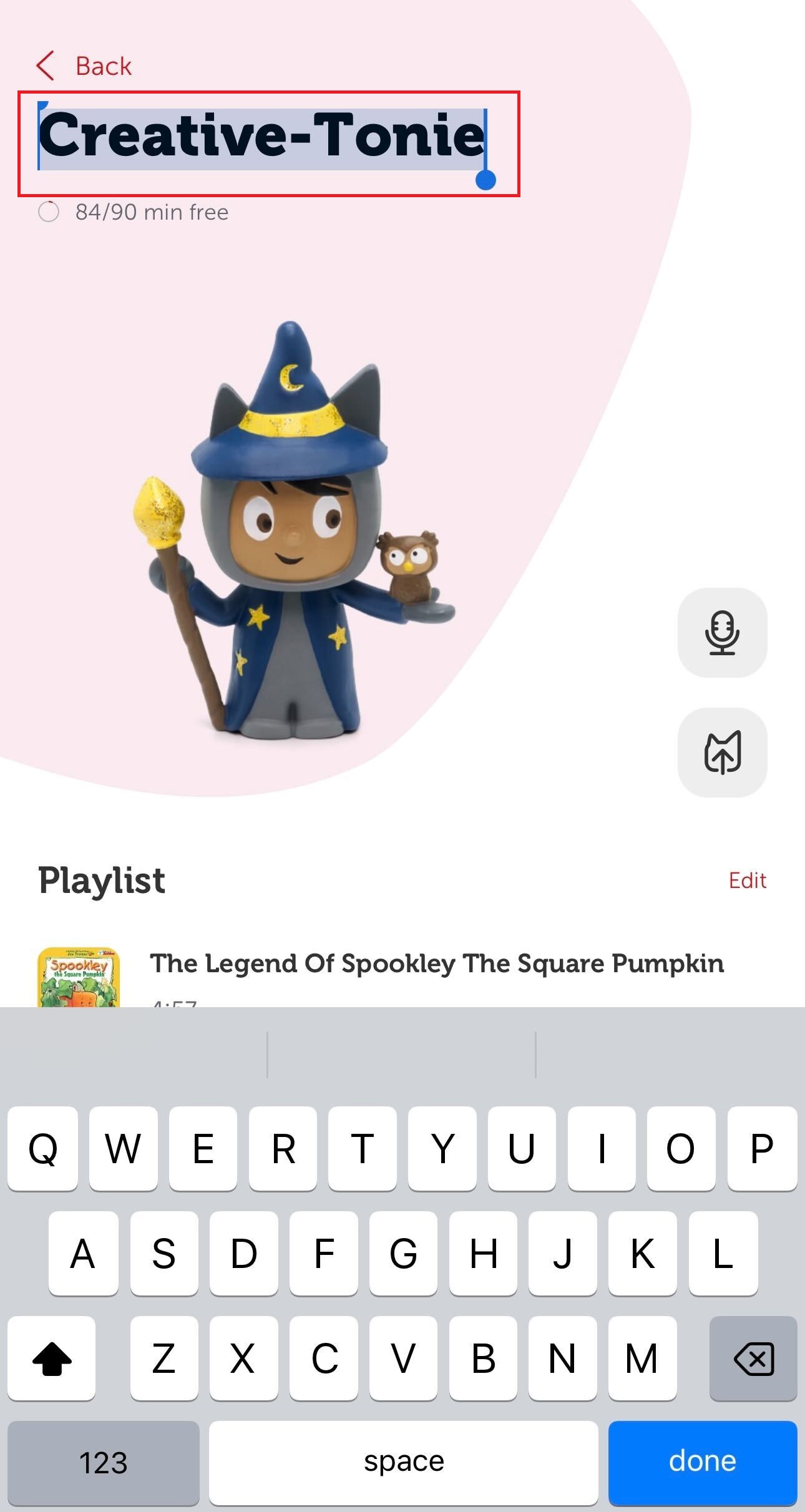
Task: Tap the Creative-Tonie name field
Action: tap(262, 139)
